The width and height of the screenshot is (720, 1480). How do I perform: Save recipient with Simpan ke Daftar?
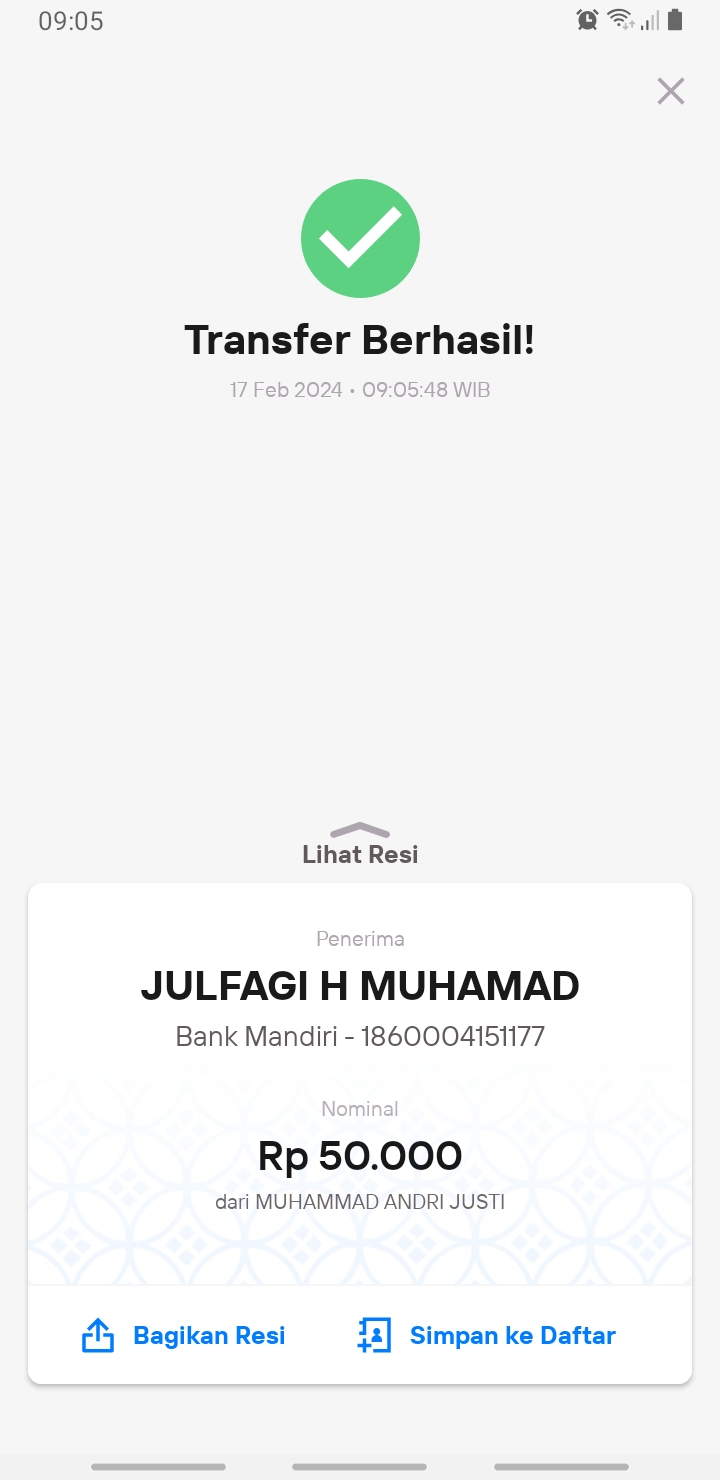(x=487, y=1336)
